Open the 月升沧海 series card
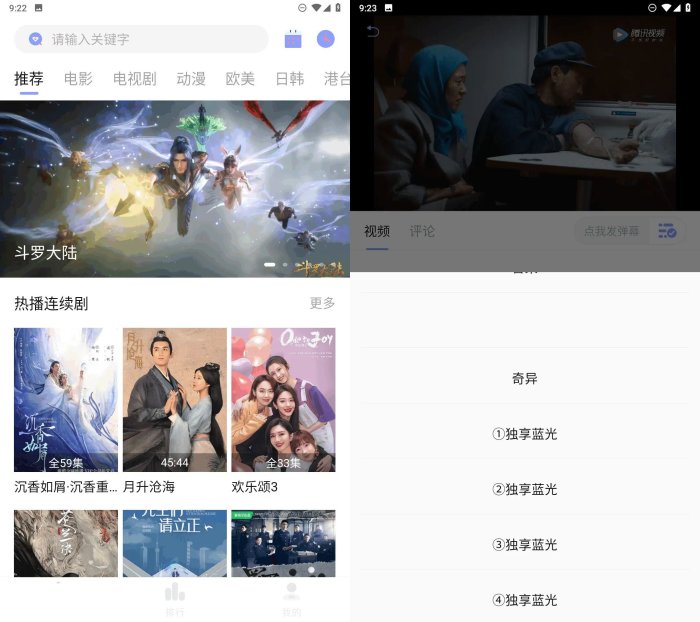 point(174,400)
